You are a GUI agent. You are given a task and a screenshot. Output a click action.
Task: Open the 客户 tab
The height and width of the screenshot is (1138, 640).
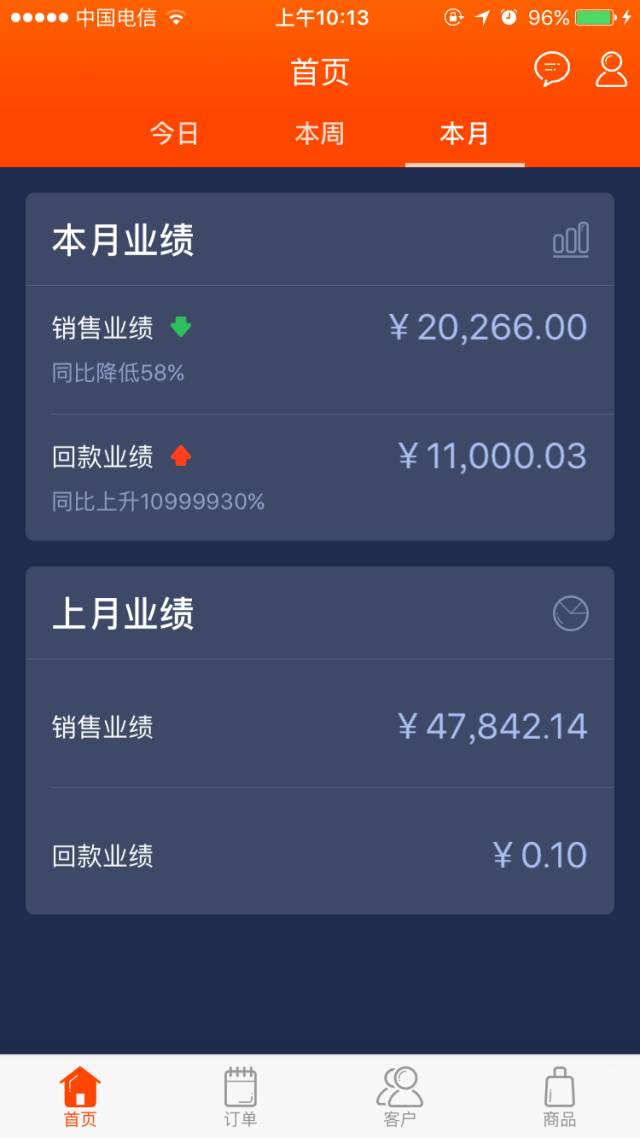click(x=400, y=1096)
